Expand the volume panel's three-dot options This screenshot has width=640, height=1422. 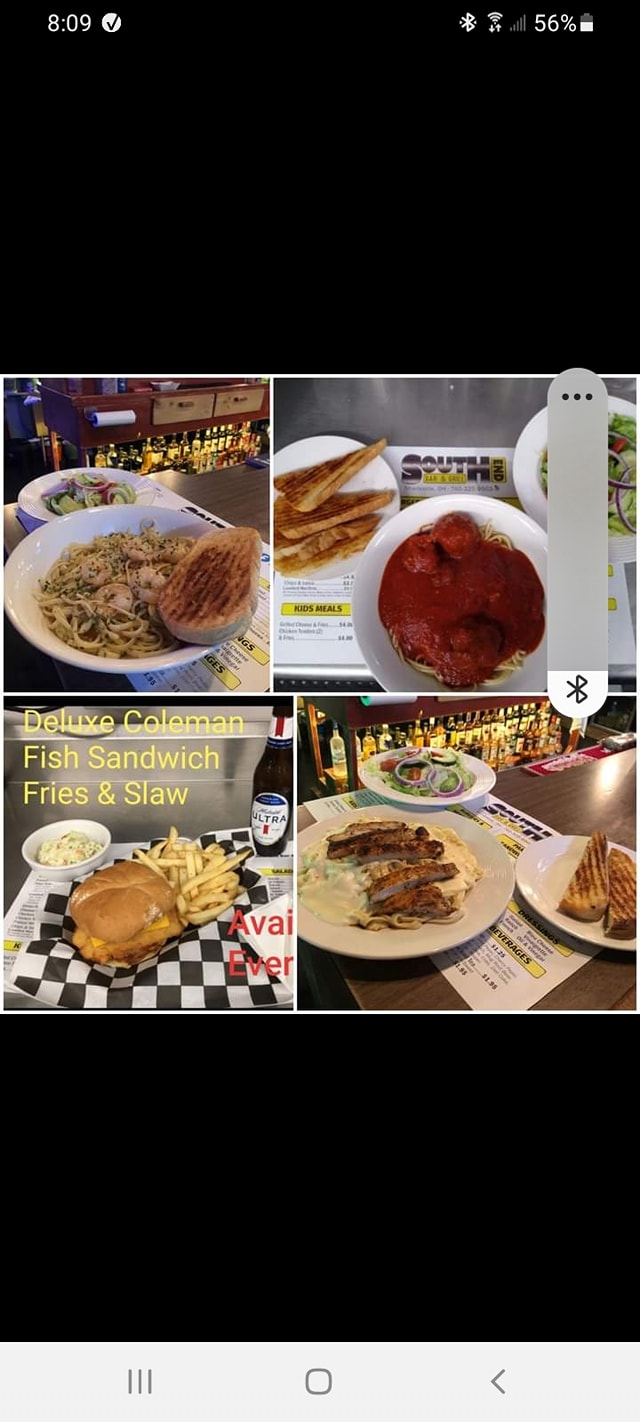pyautogui.click(x=577, y=396)
